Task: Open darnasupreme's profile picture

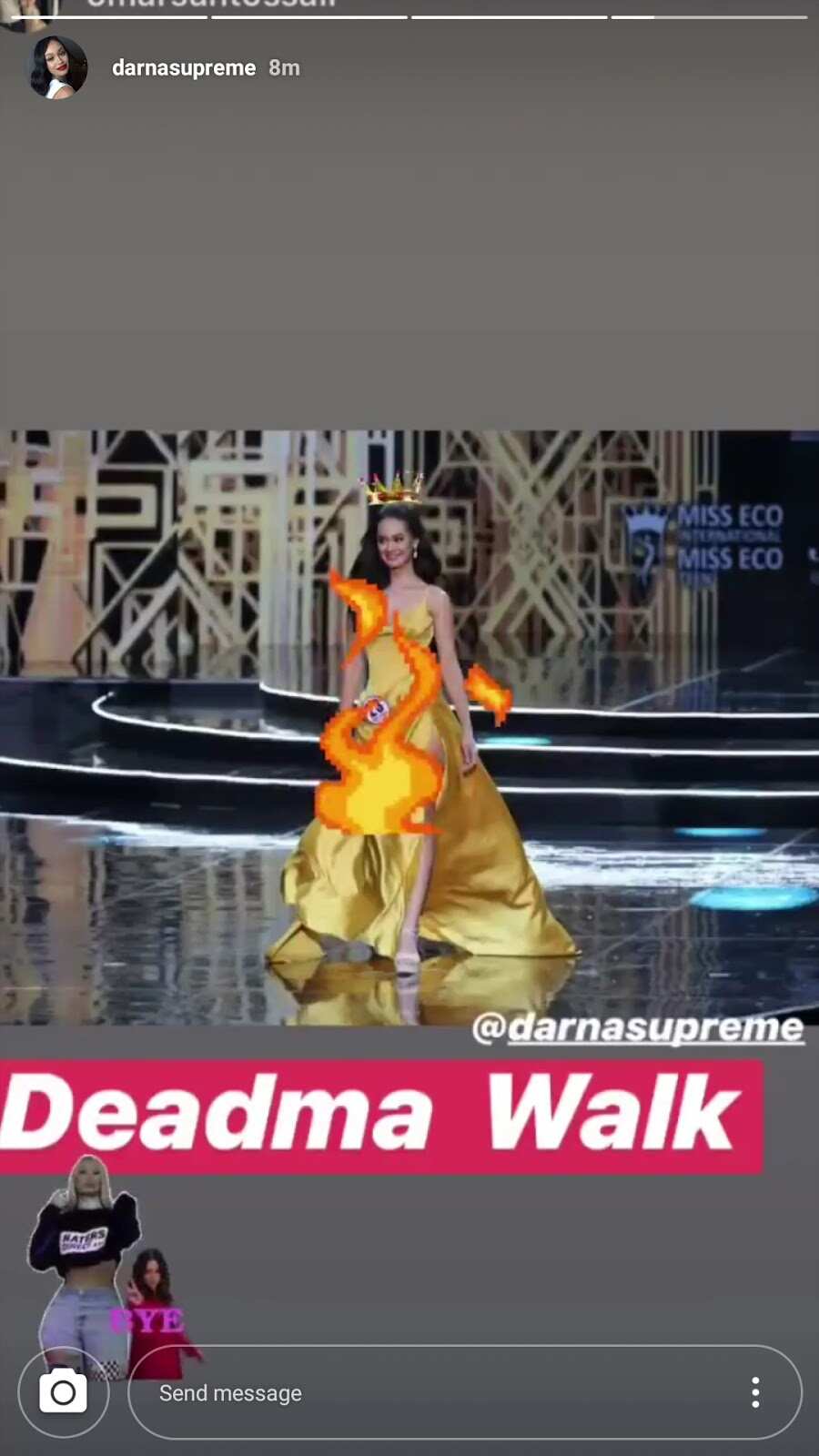Action: 58,67
